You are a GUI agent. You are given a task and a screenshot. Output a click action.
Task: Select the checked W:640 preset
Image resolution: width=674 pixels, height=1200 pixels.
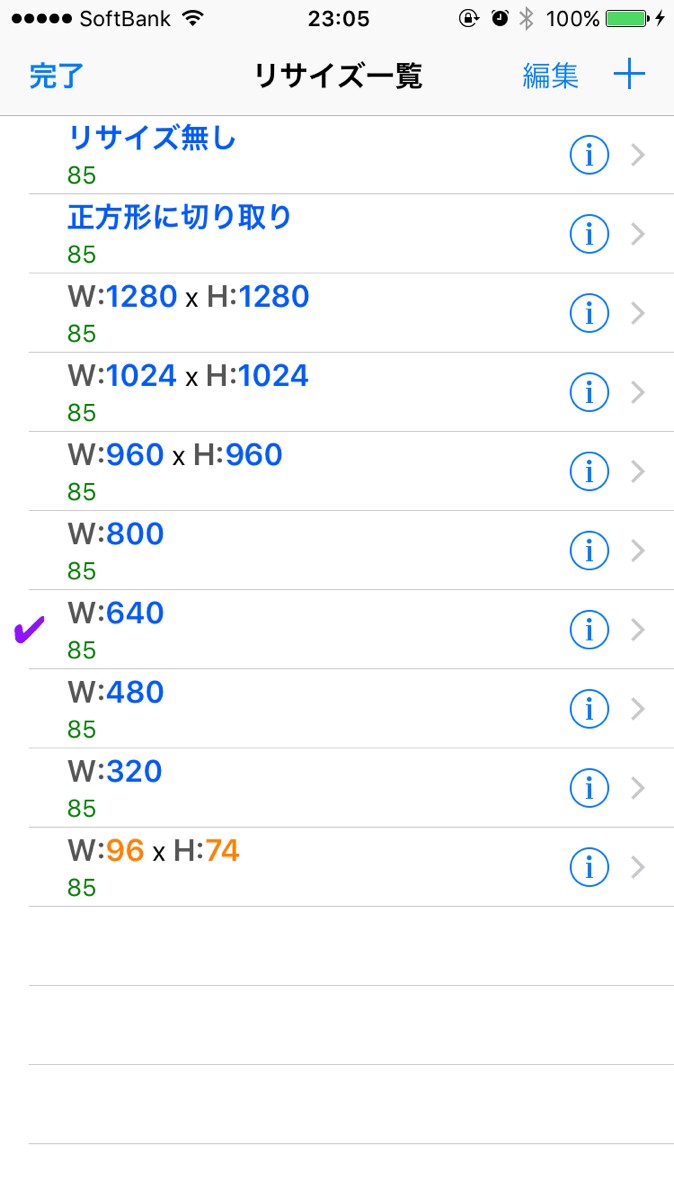[300, 629]
